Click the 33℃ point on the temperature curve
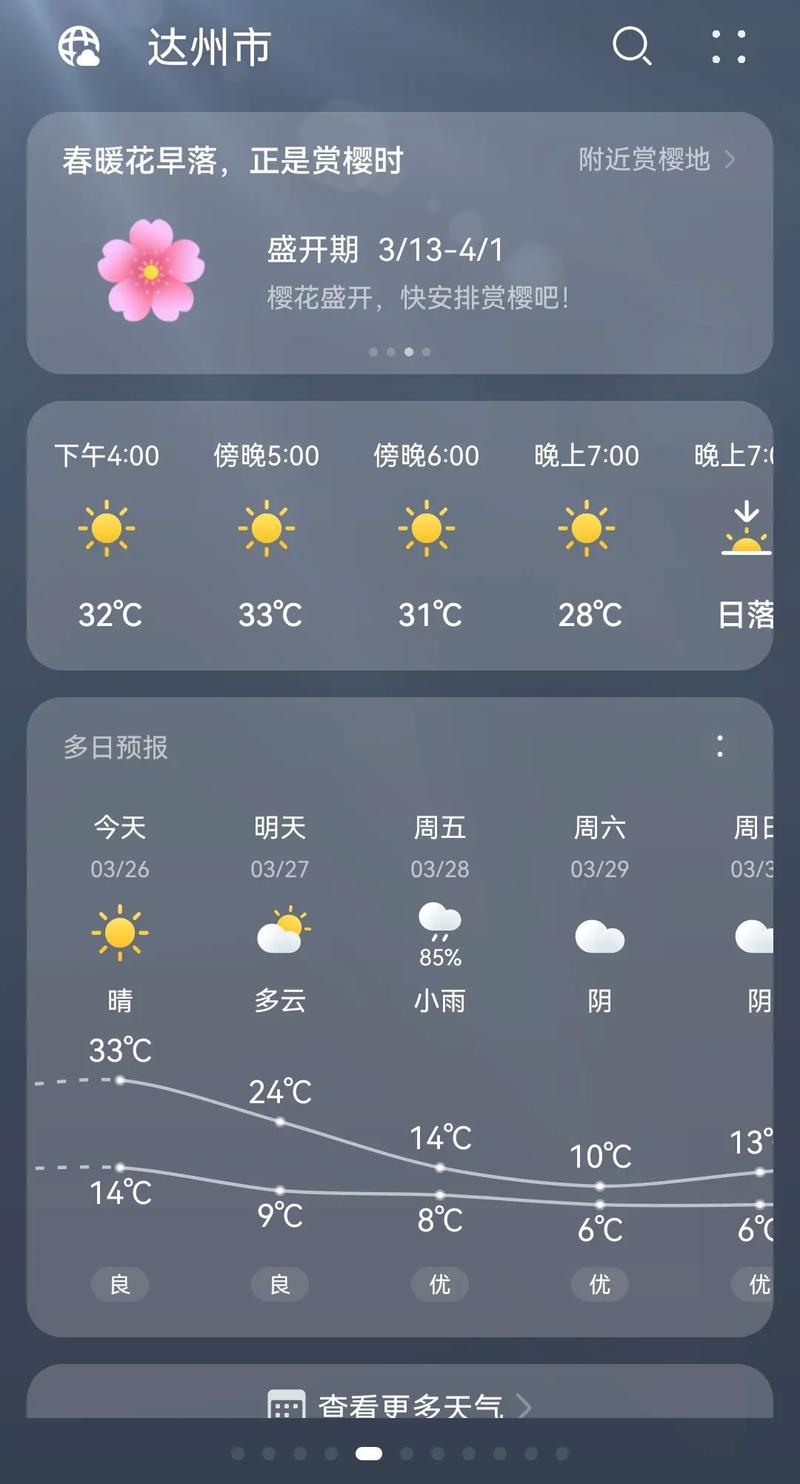 [x=120, y=1080]
